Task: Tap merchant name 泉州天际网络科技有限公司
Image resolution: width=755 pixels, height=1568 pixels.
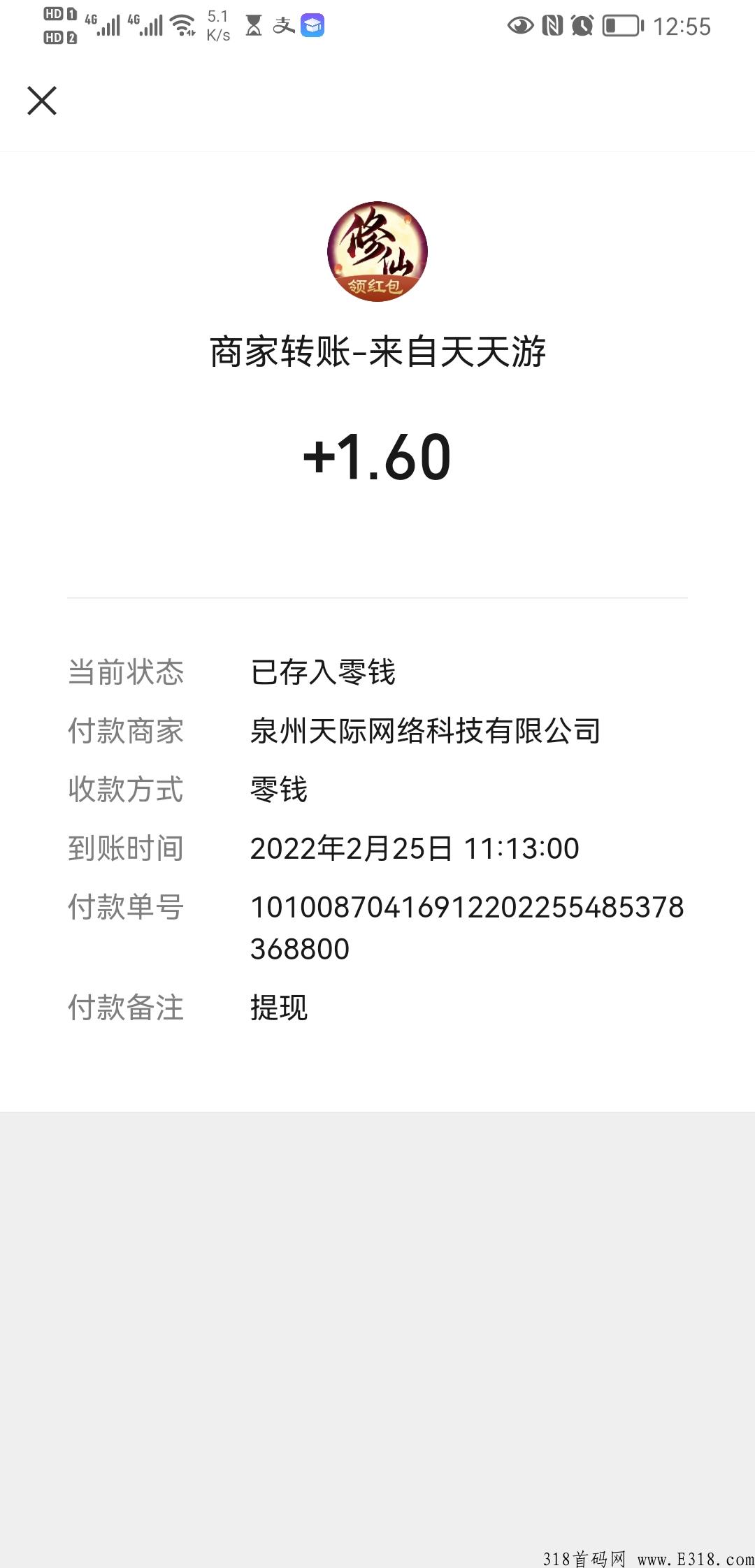Action: click(x=425, y=731)
